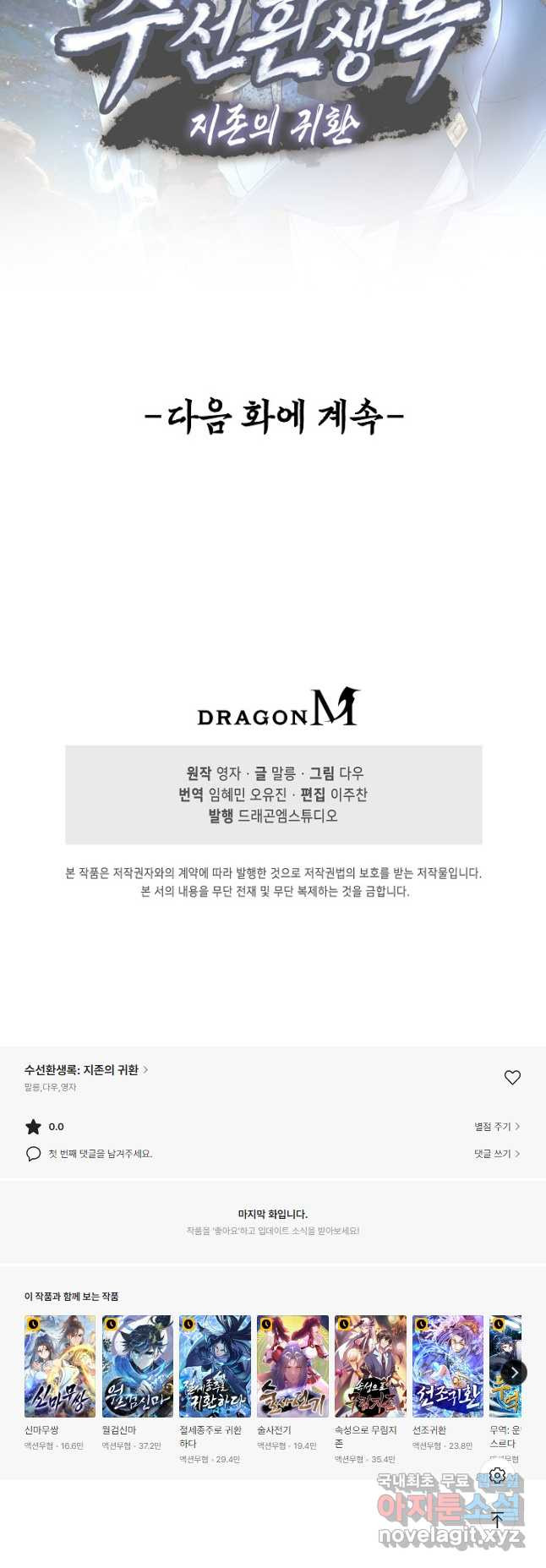Open 절세종주로 귀환하다 recommendation

[x=215, y=1366]
